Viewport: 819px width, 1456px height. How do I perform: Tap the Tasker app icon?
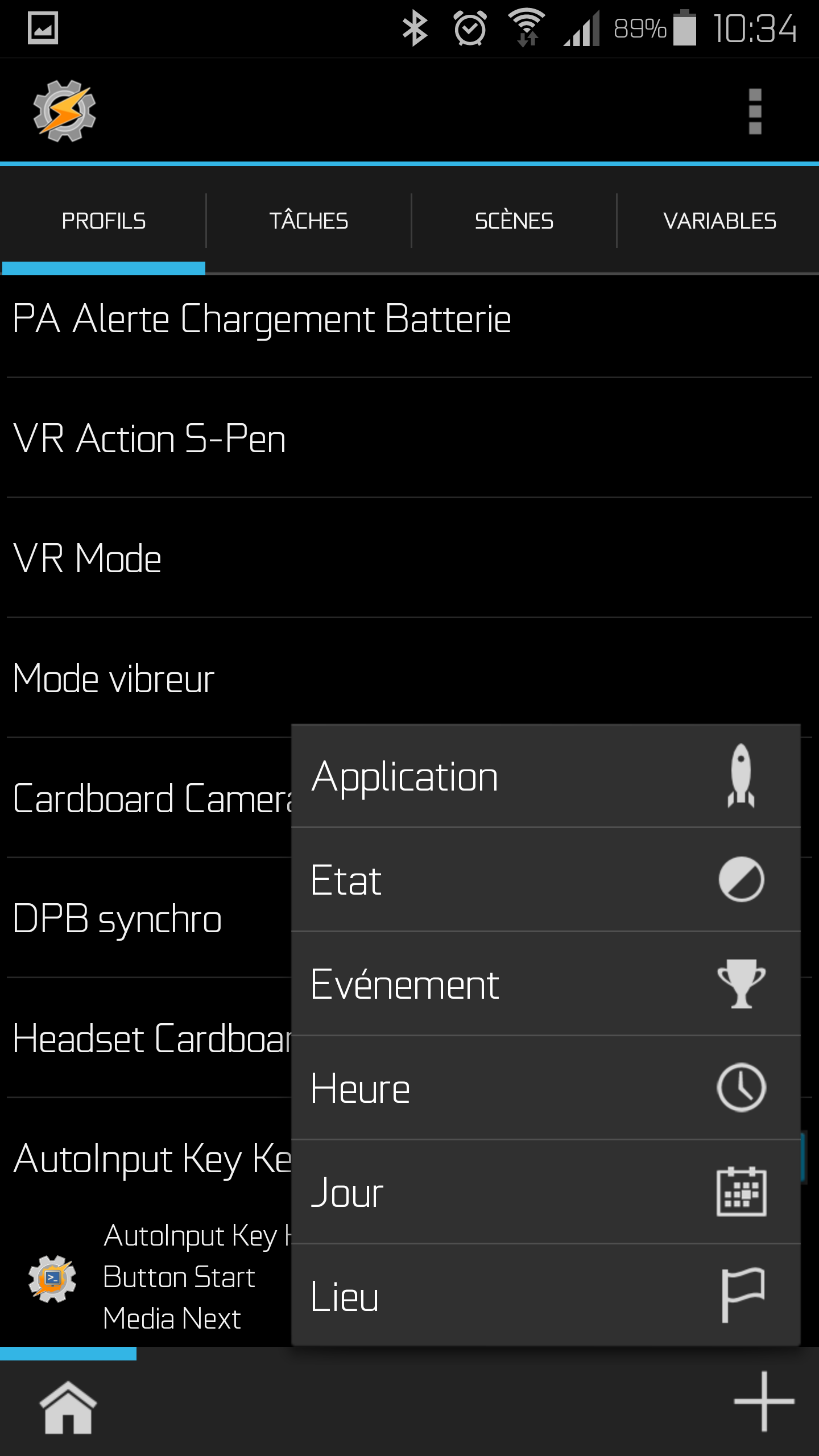(64, 111)
